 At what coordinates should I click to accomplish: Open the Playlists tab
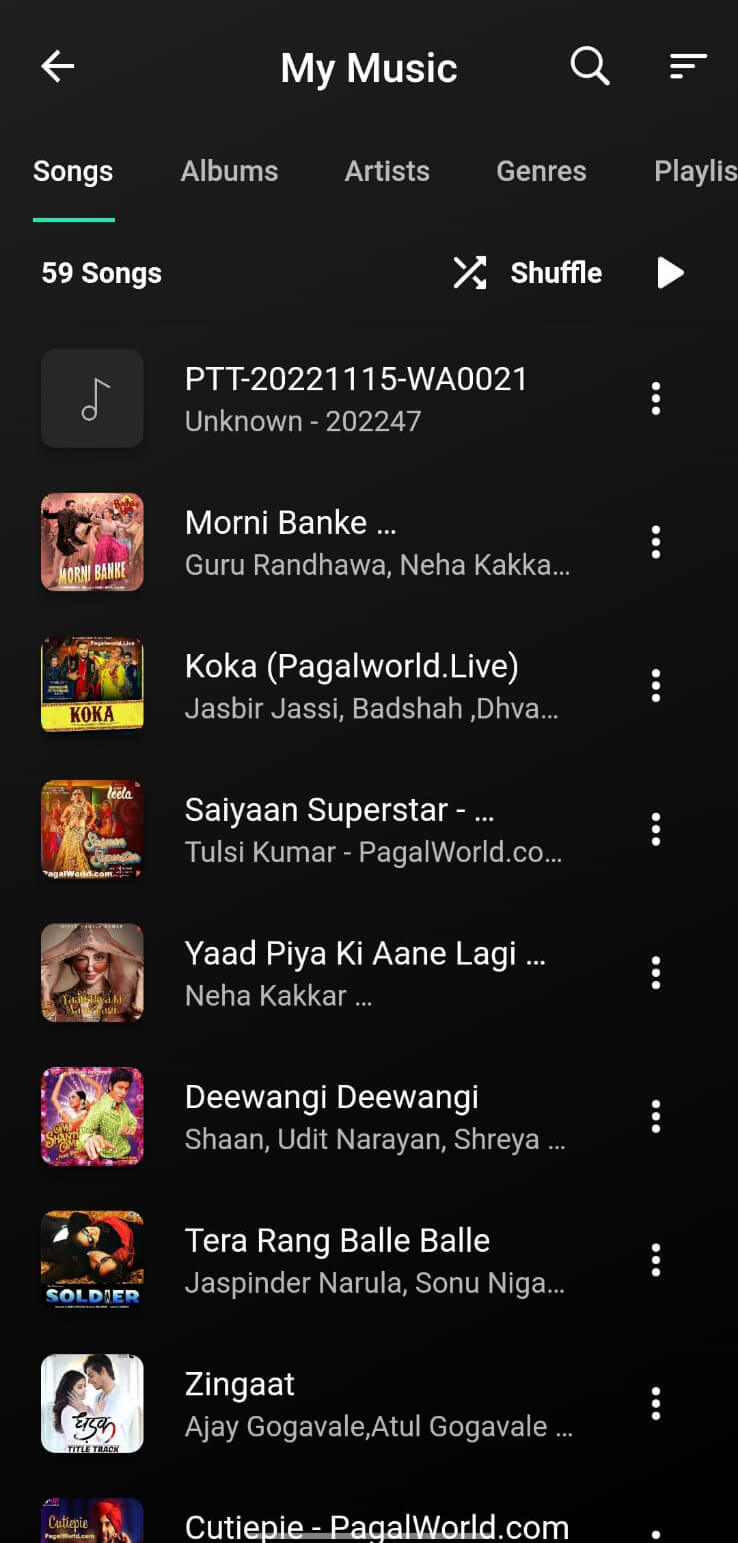click(694, 171)
